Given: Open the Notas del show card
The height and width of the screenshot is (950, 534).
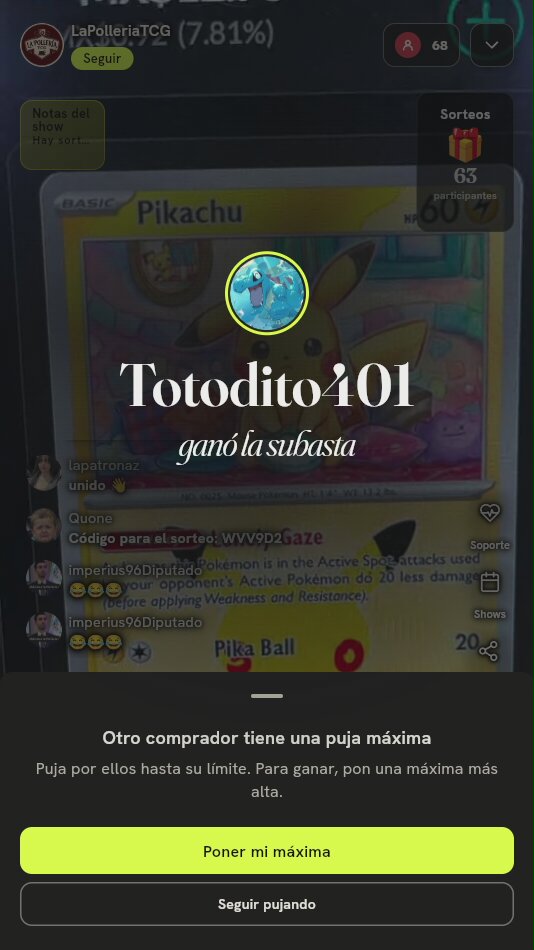Looking at the screenshot, I should click(62, 135).
